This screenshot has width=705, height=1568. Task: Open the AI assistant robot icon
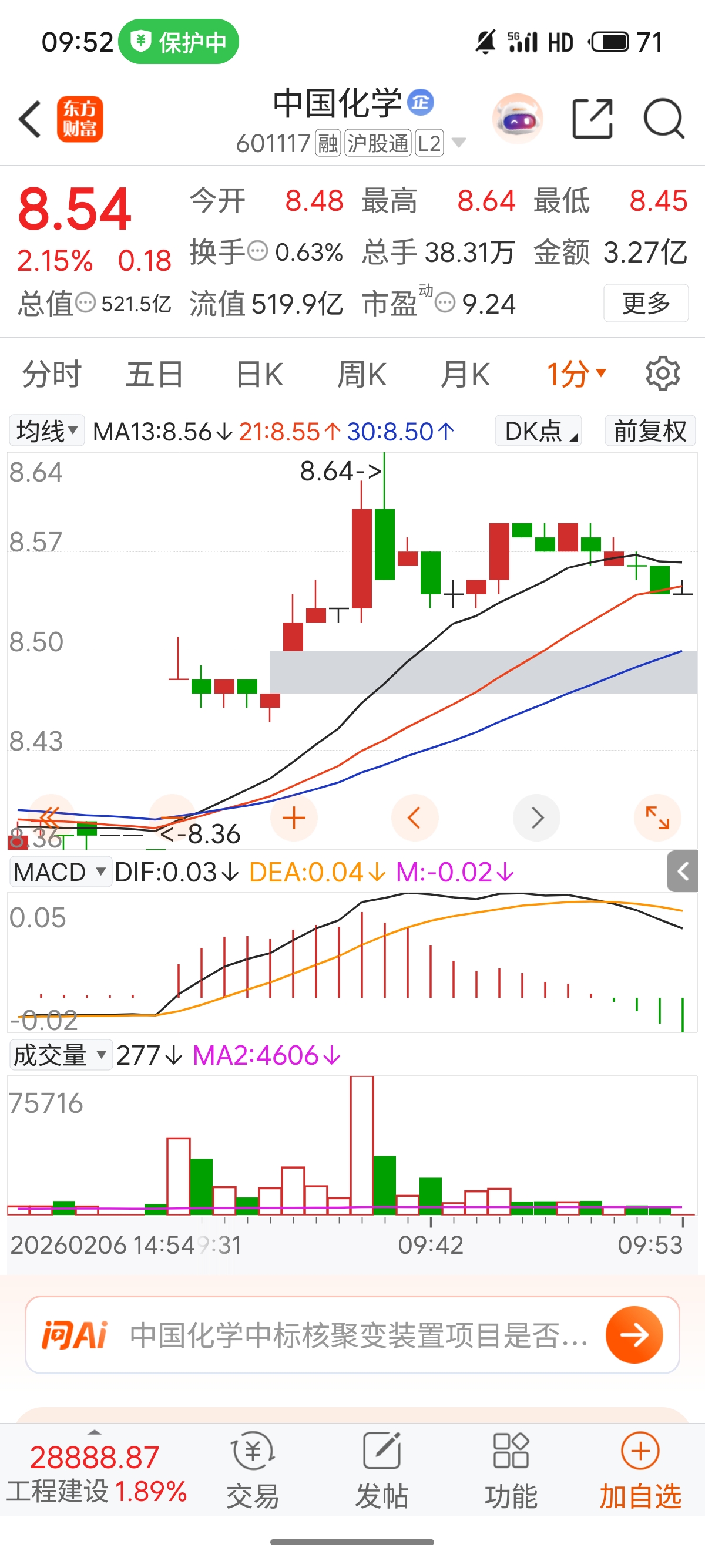(517, 119)
